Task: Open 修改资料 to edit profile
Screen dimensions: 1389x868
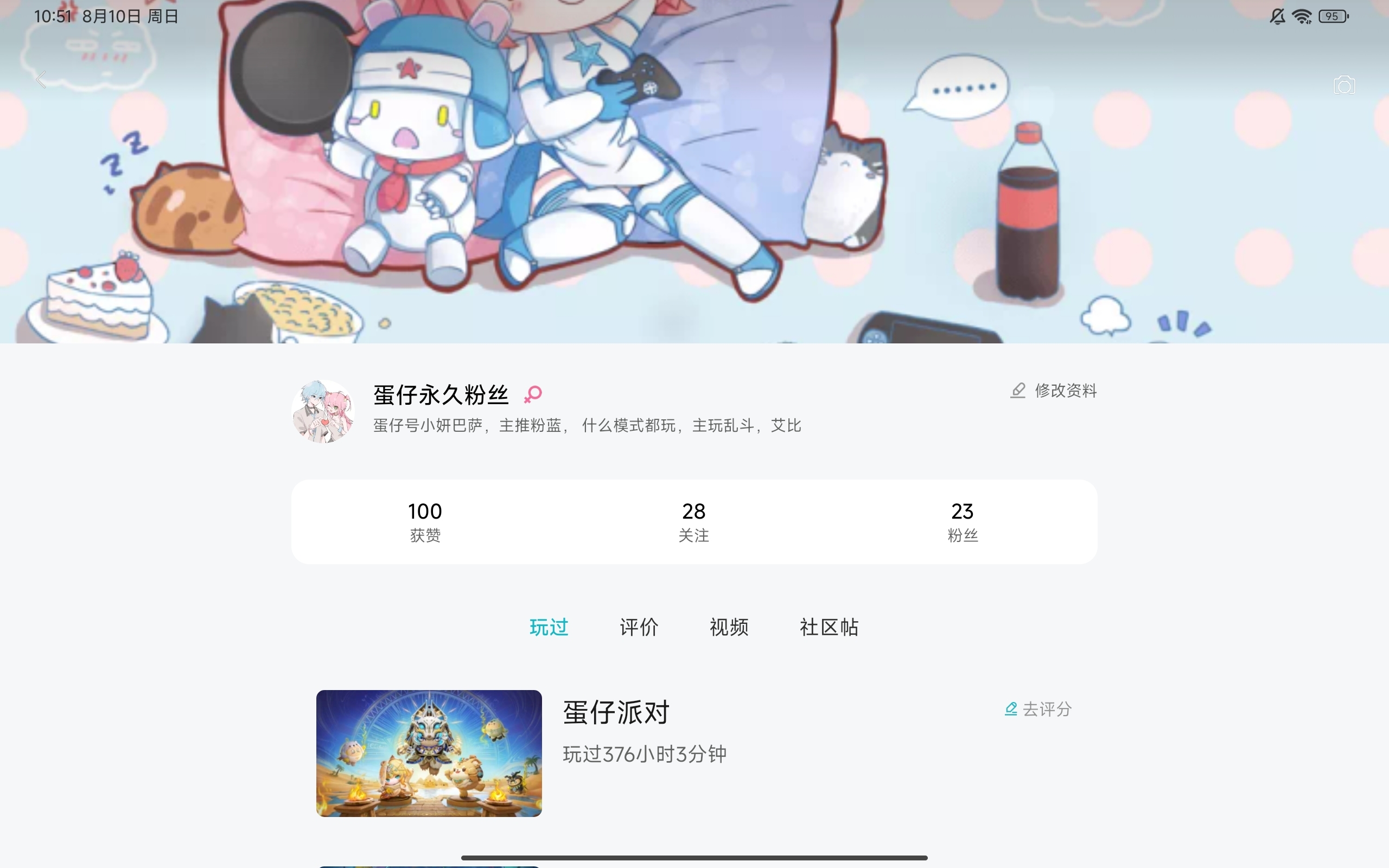Action: click(1054, 391)
